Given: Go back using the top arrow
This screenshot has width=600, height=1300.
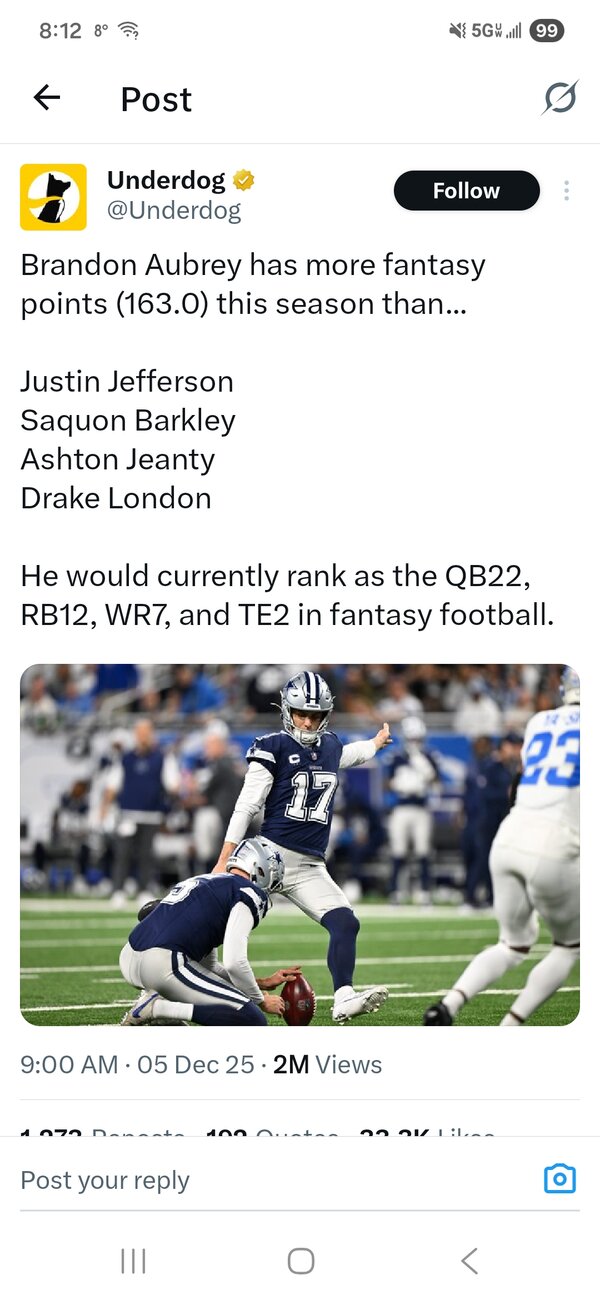Looking at the screenshot, I should (47, 98).
